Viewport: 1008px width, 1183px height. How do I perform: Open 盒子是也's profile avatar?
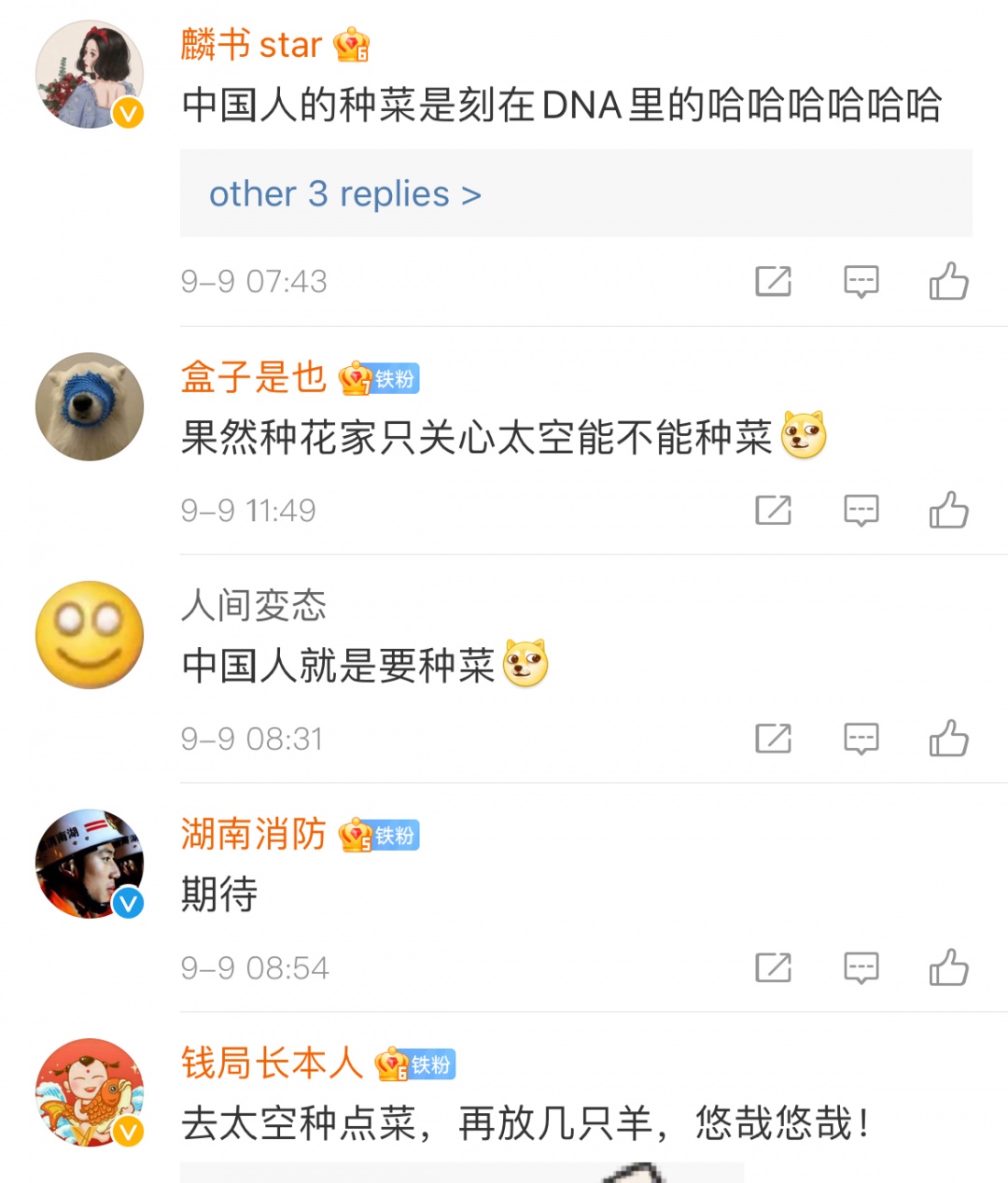tap(90, 406)
